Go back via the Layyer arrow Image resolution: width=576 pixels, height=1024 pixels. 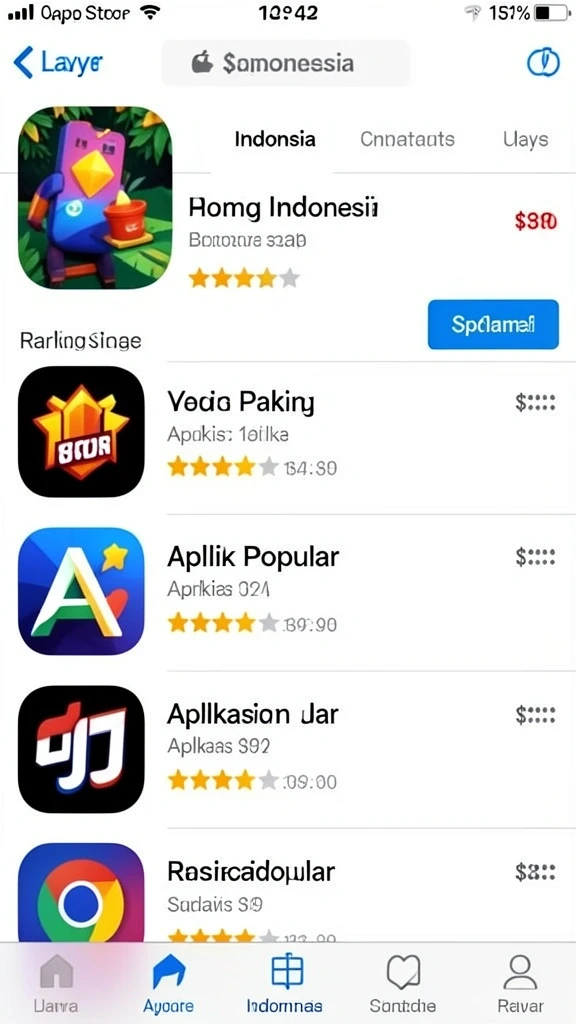click(x=57, y=63)
